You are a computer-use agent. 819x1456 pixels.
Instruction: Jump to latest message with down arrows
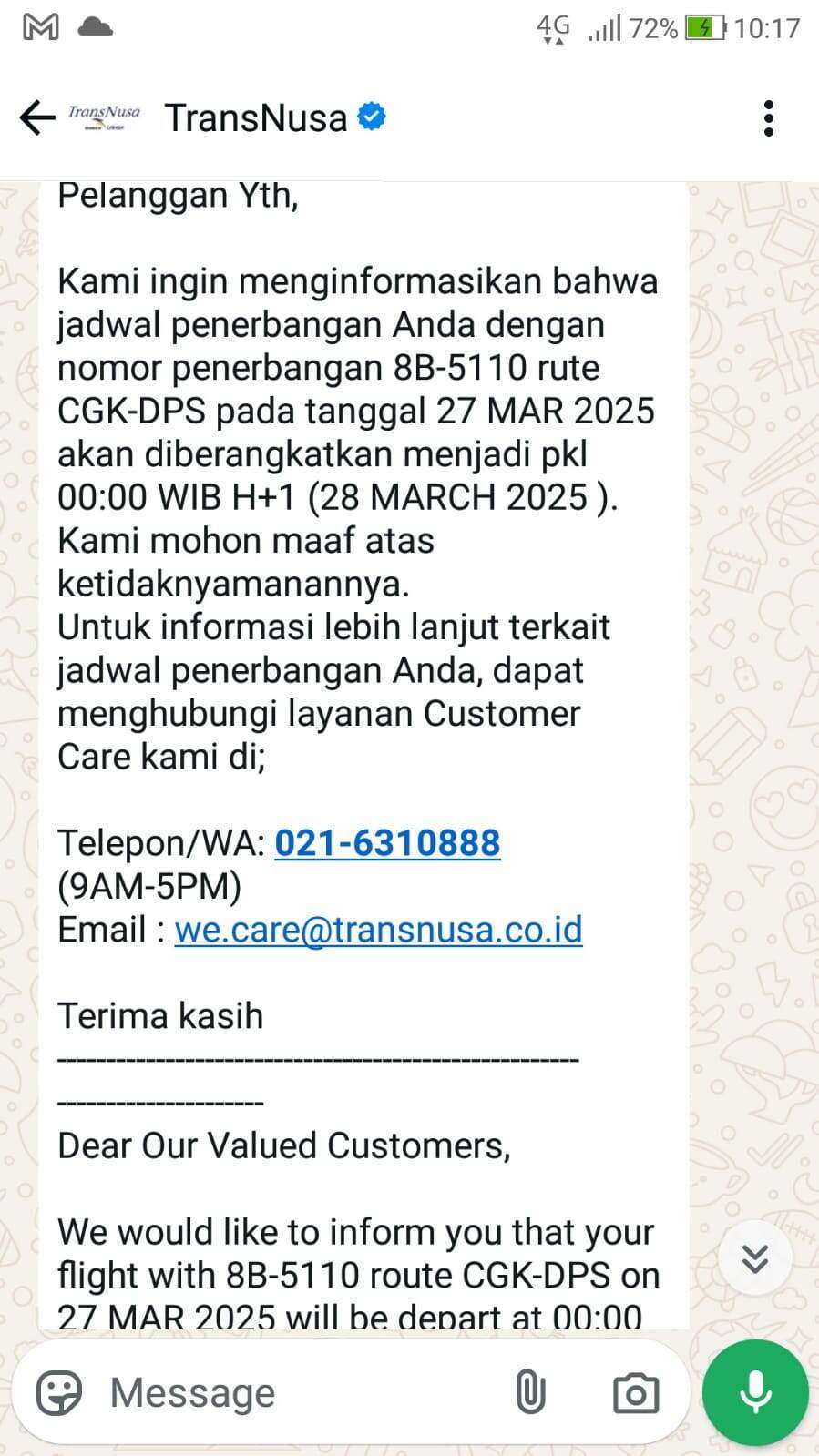754,1258
